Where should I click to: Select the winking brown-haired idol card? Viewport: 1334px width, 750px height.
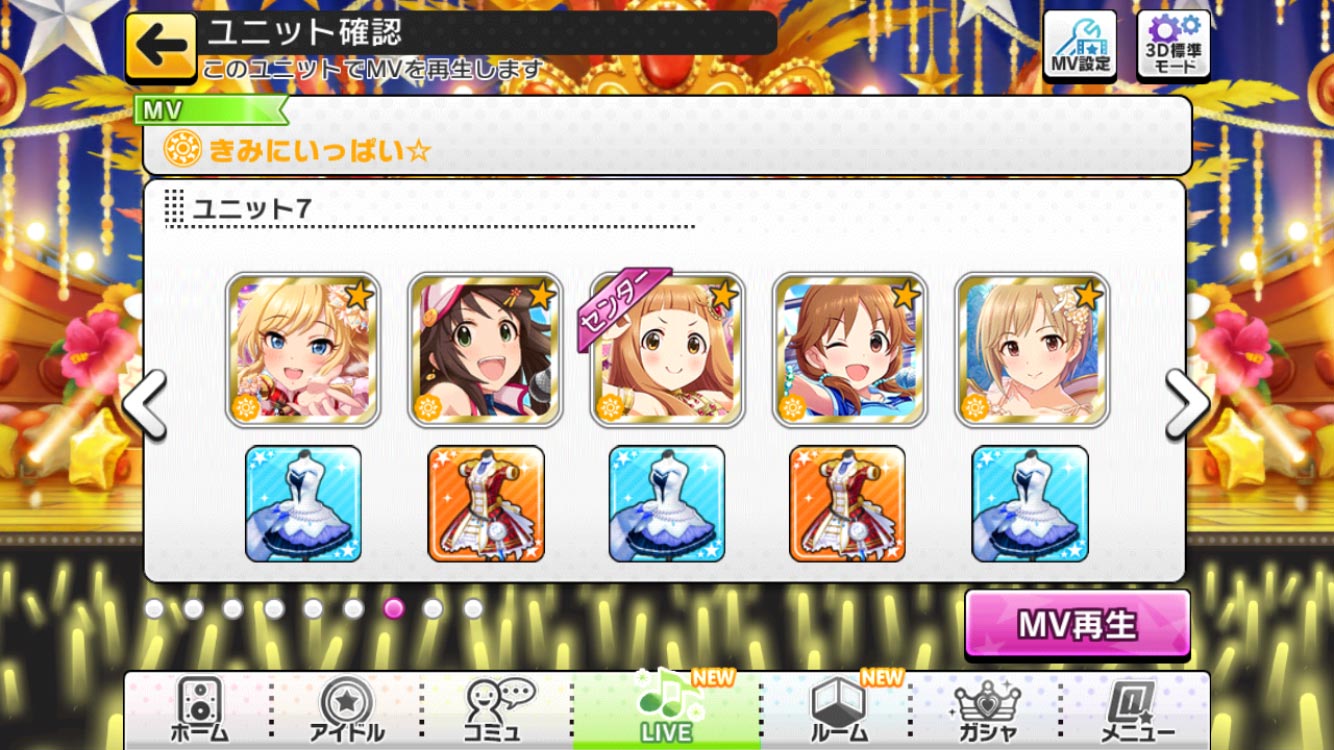850,349
